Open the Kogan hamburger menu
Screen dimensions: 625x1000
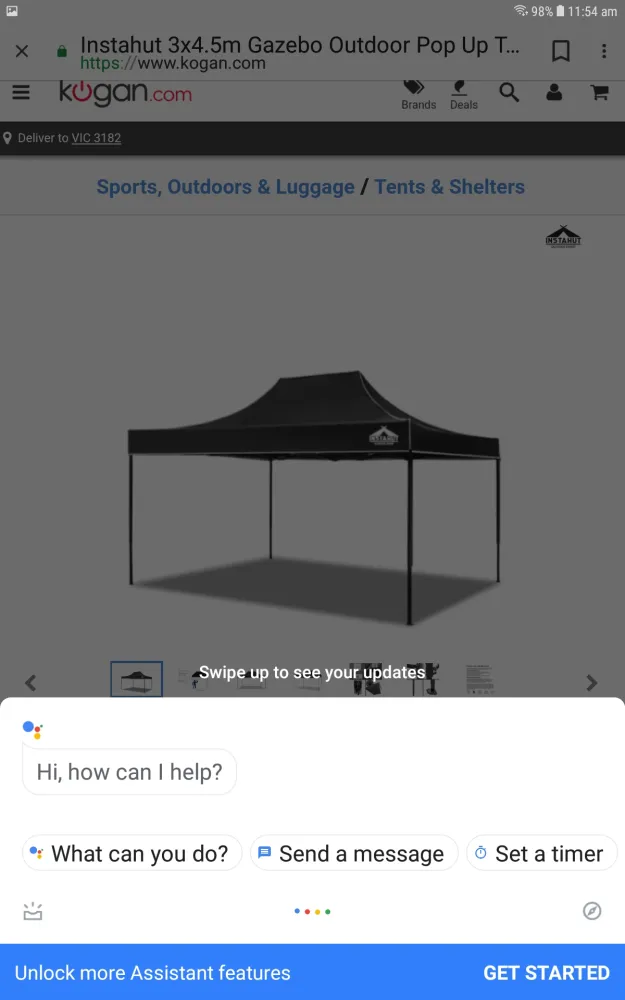[21, 93]
